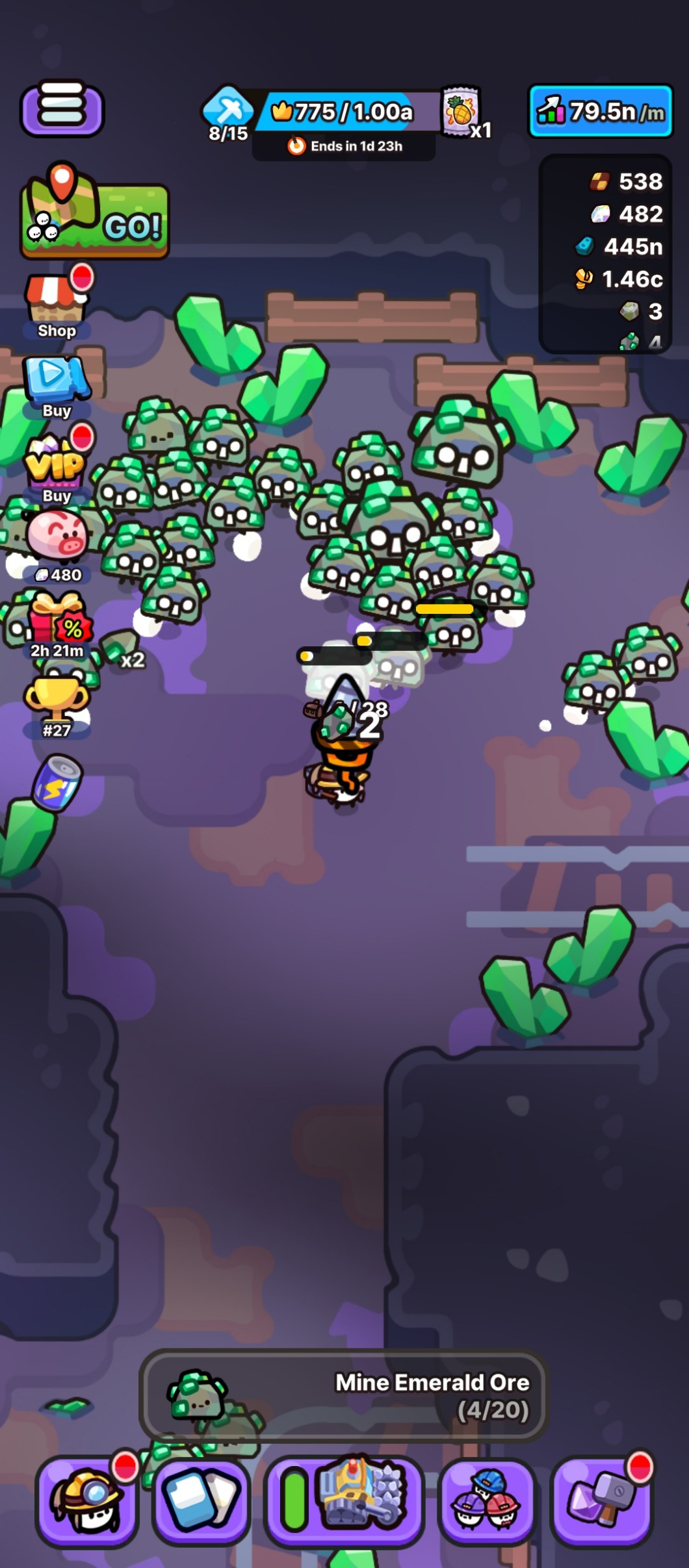Open the hamburger menu button
This screenshot has width=689, height=1568.
(62, 109)
